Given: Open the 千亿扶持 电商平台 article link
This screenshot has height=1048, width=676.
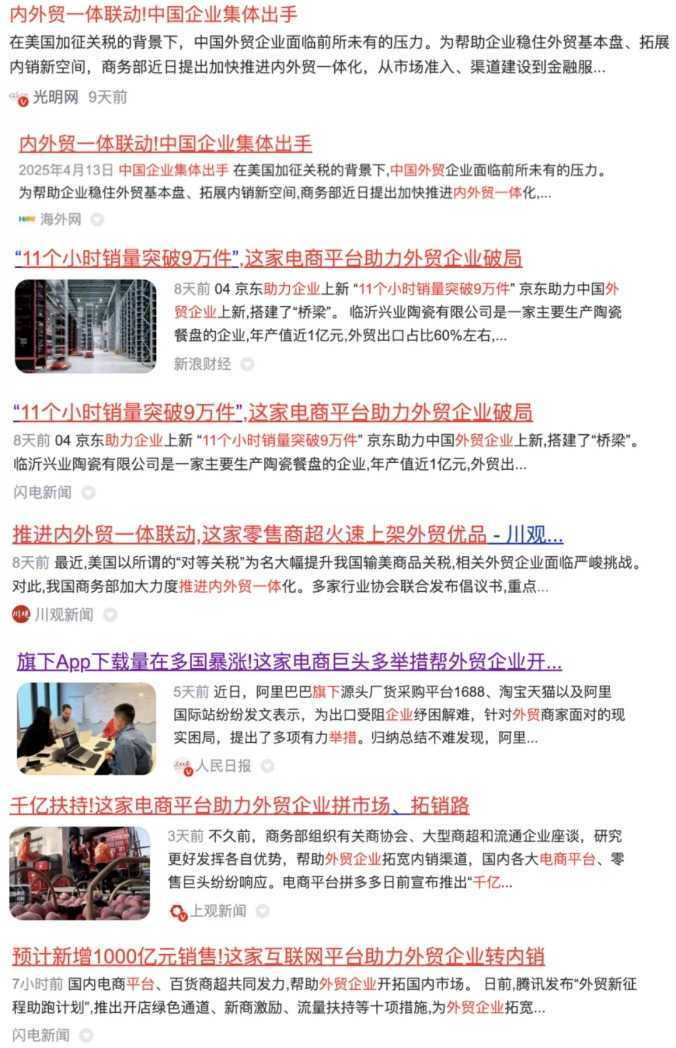Looking at the screenshot, I should click(240, 805).
